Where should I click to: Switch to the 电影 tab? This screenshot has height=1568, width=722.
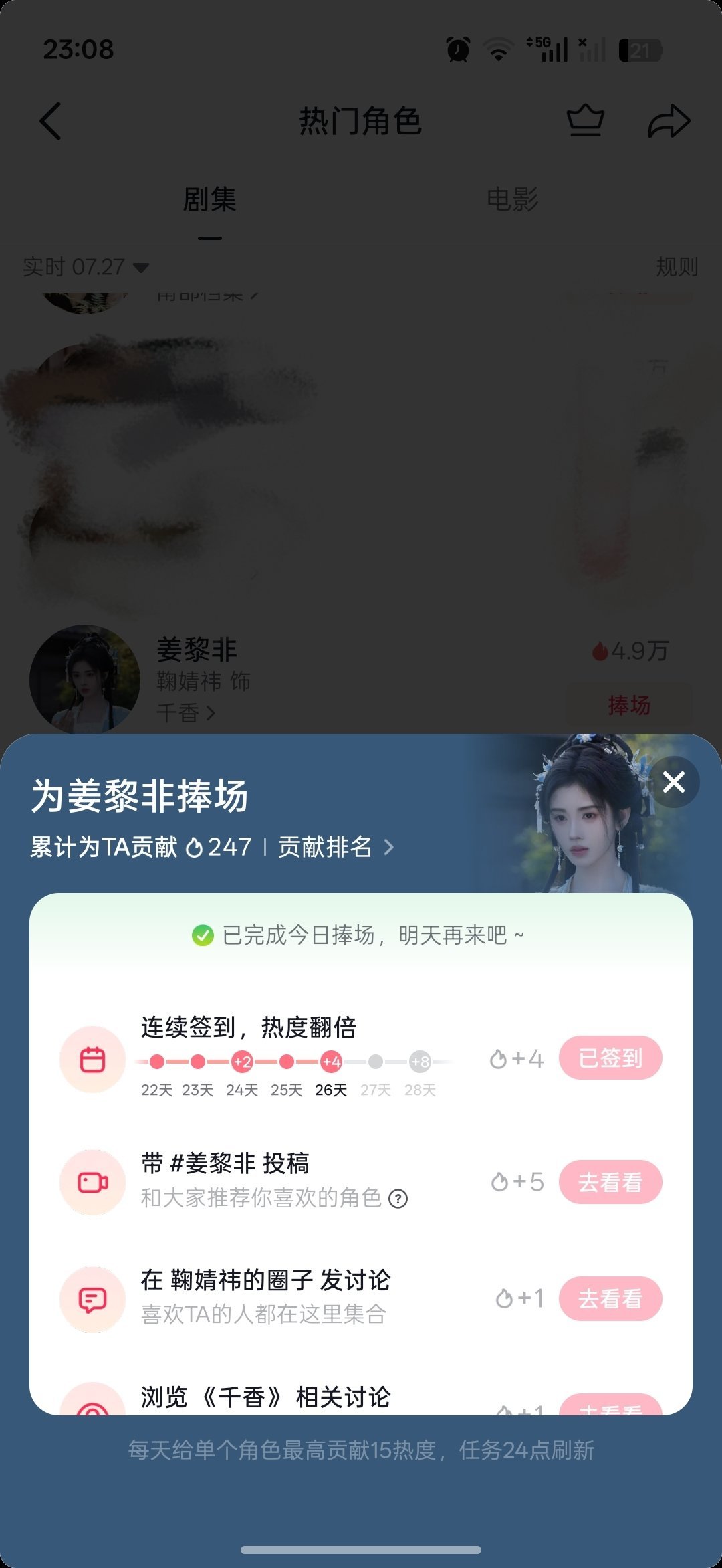coord(512,199)
